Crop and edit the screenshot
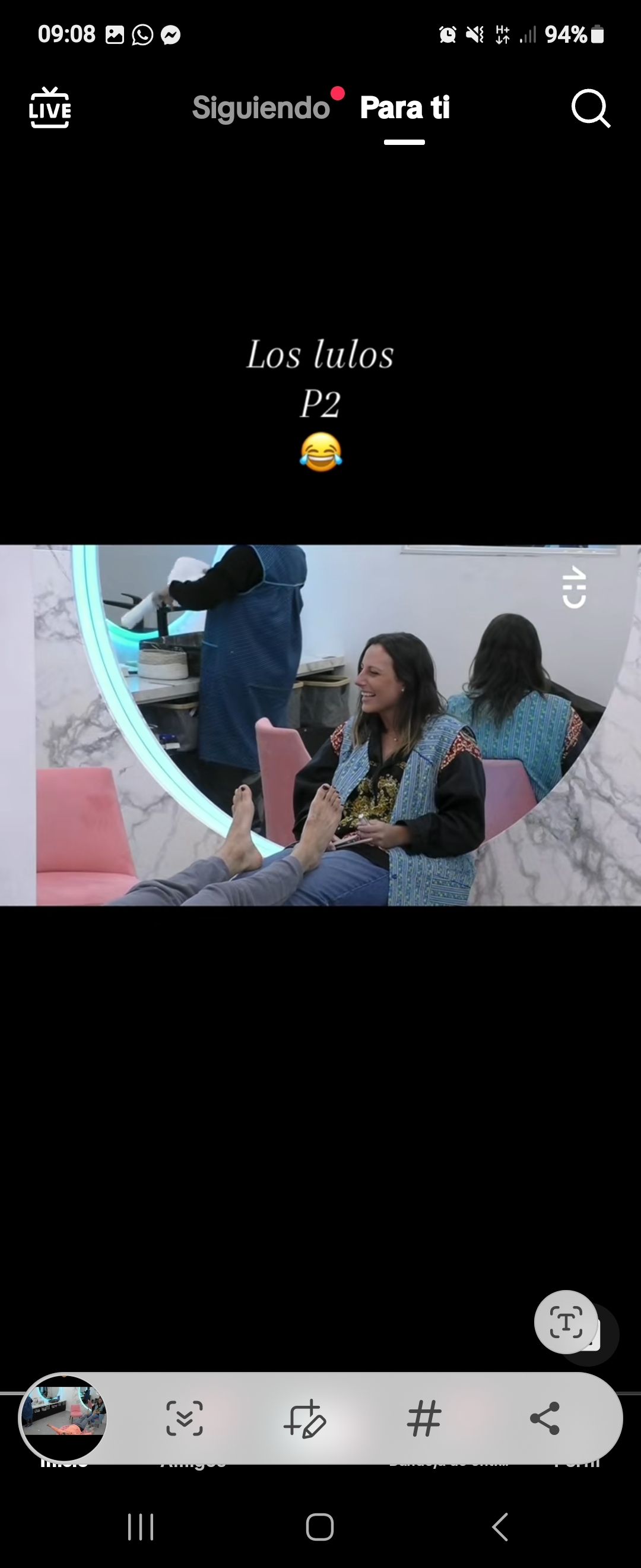 point(304,1418)
